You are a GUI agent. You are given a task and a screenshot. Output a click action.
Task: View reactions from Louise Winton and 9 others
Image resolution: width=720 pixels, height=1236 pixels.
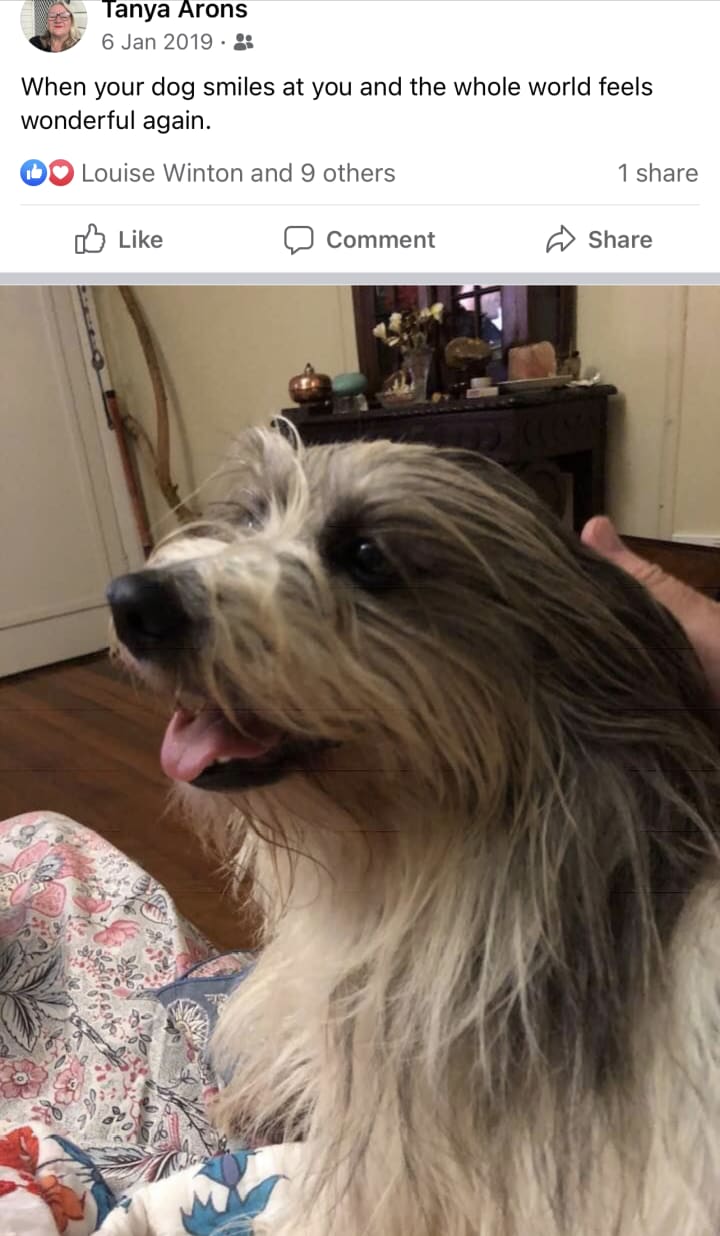point(208,173)
